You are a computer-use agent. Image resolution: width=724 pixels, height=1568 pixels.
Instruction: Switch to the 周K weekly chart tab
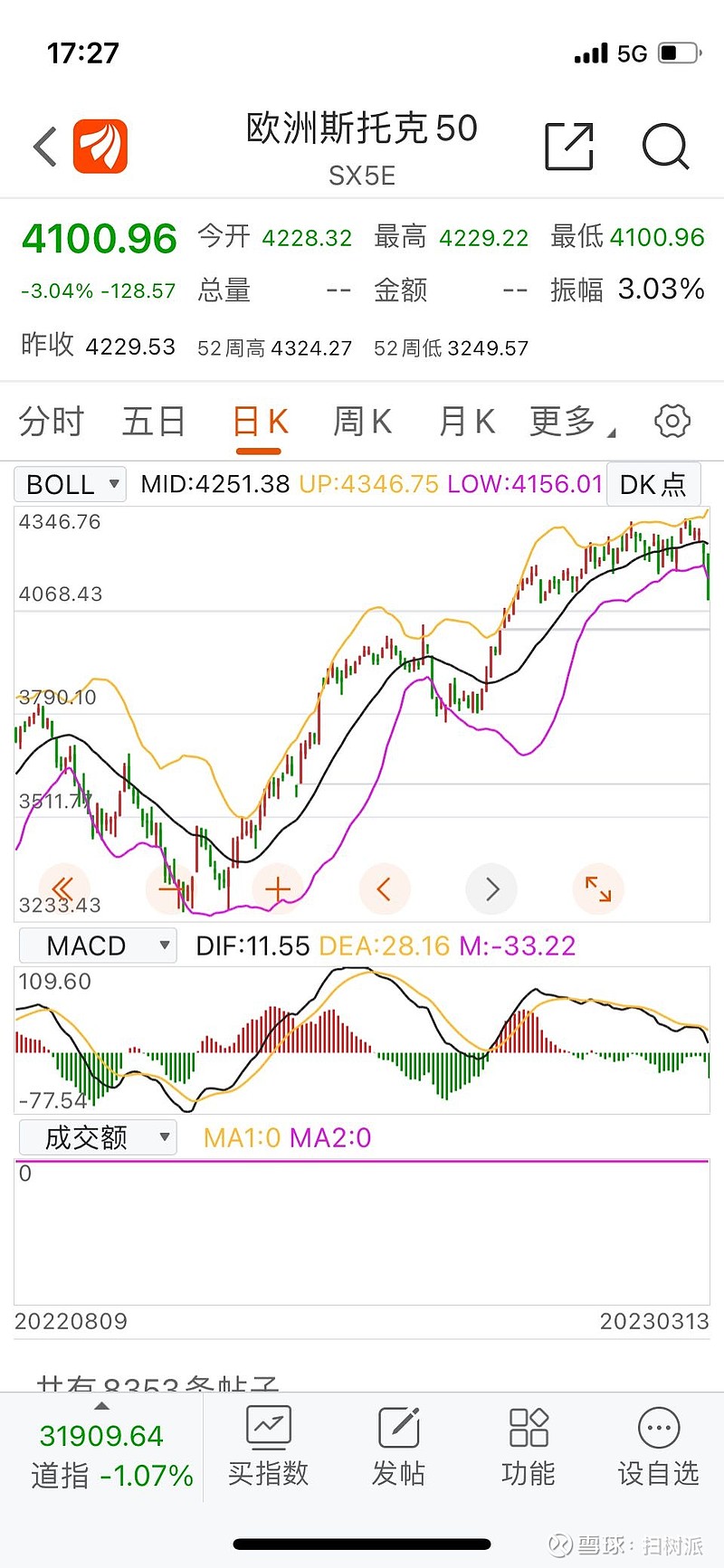(x=361, y=420)
